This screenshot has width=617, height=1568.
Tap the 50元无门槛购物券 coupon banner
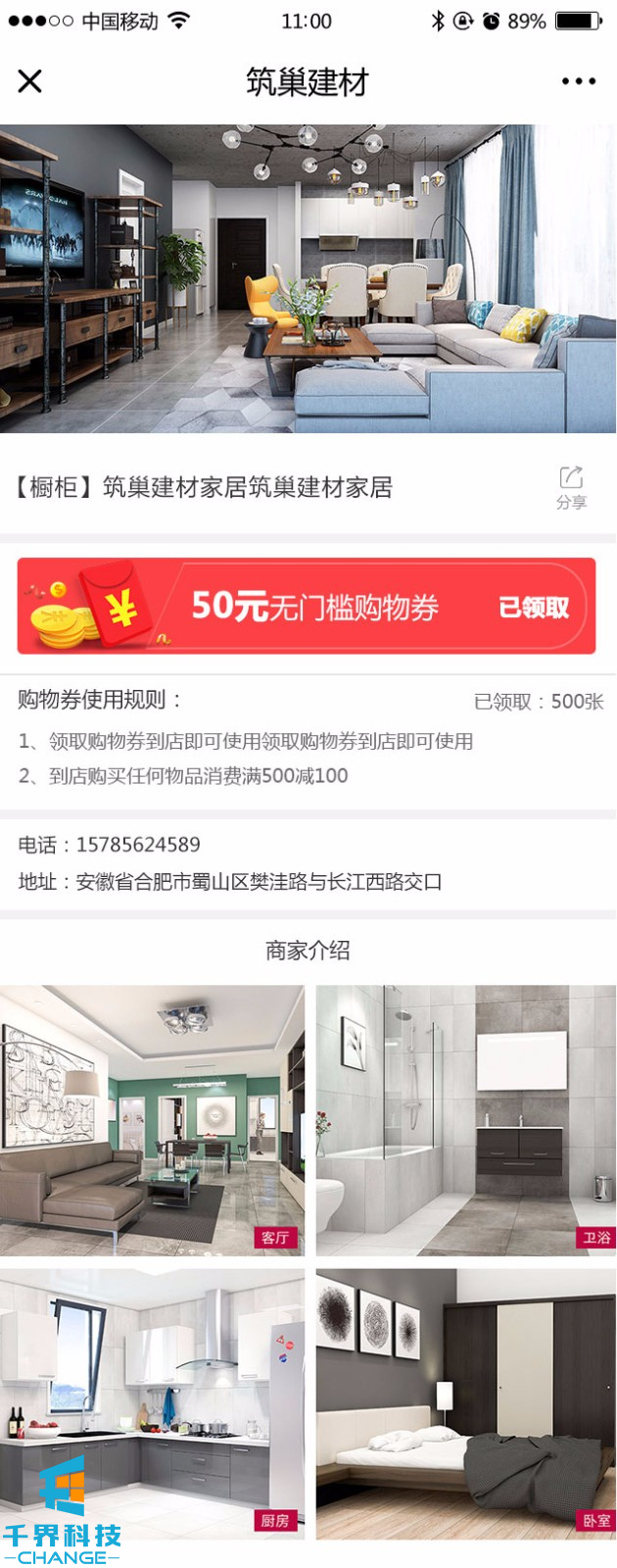pos(307,606)
